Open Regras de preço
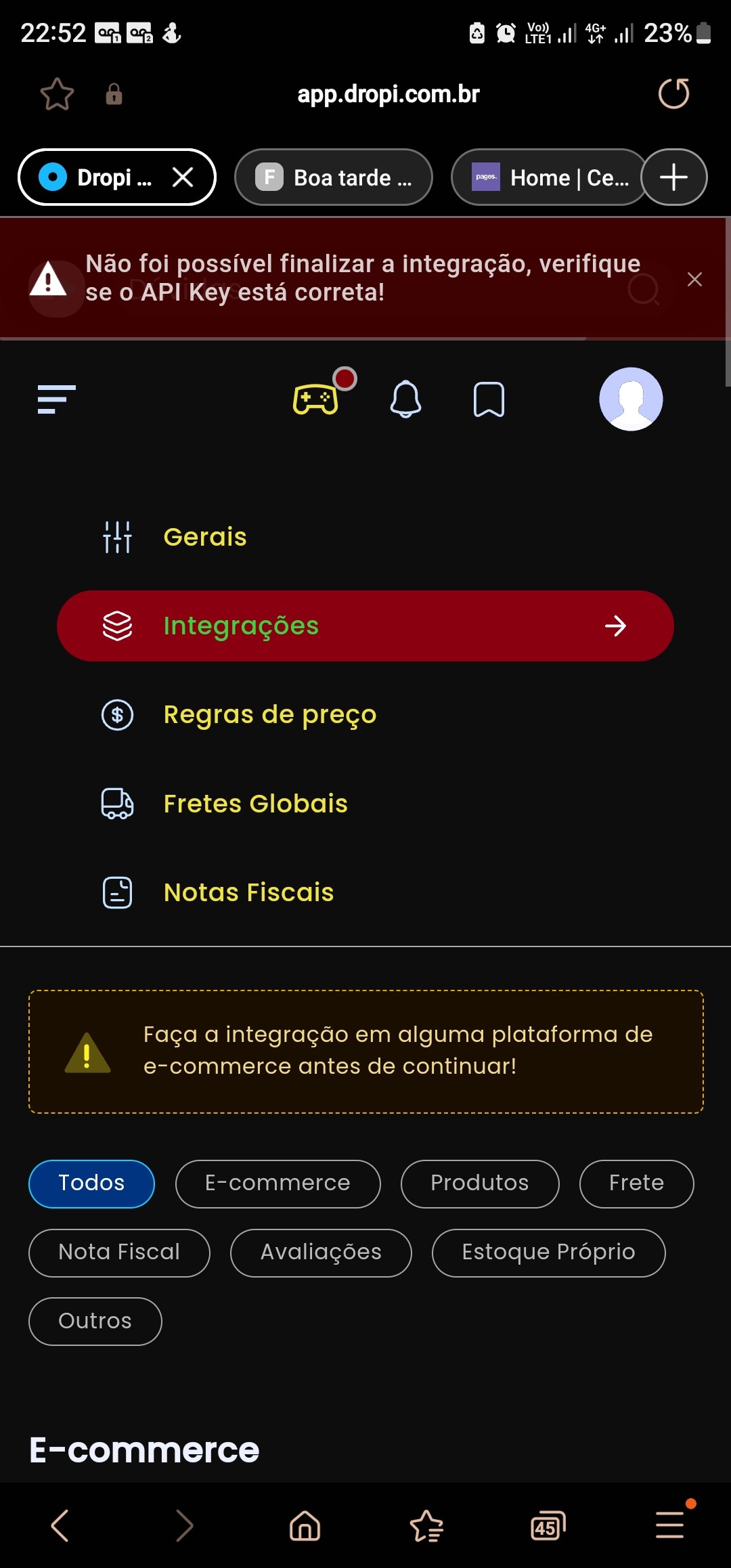The image size is (731, 1568). (270, 715)
